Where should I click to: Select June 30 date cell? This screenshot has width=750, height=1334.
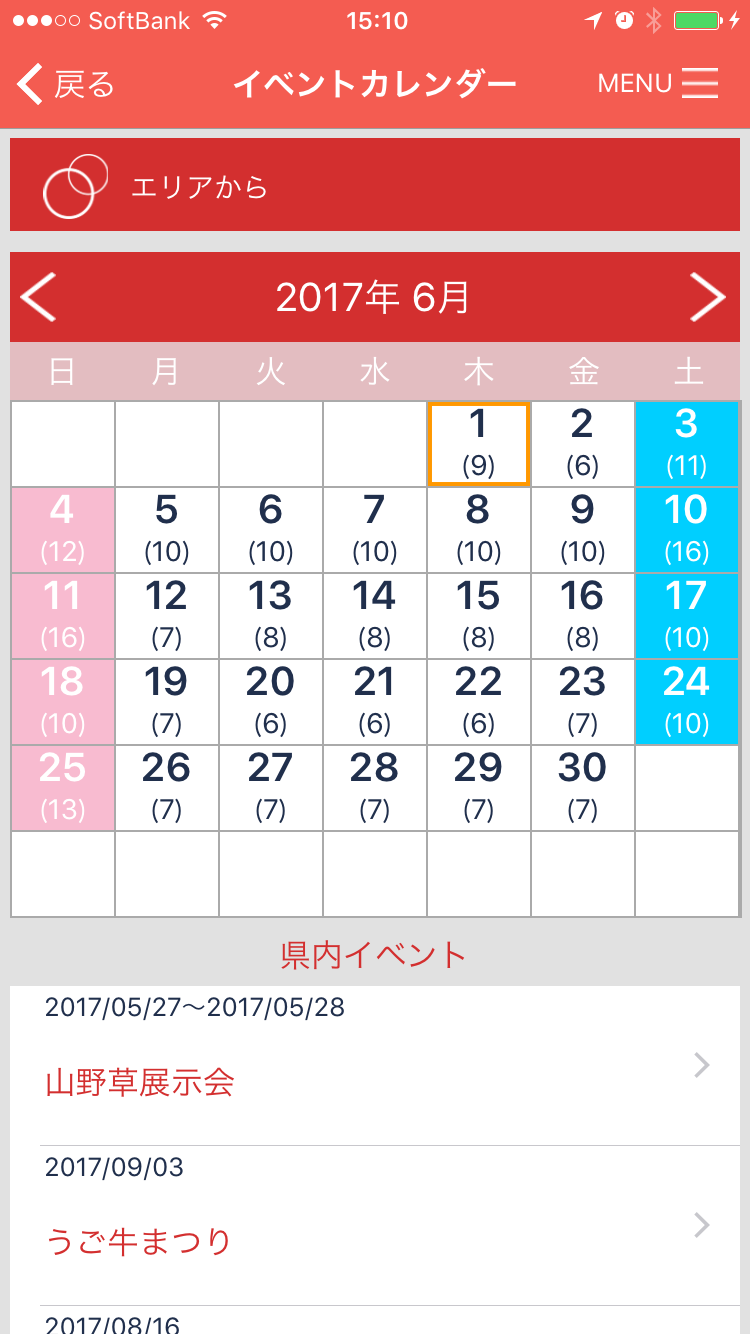[x=582, y=788]
